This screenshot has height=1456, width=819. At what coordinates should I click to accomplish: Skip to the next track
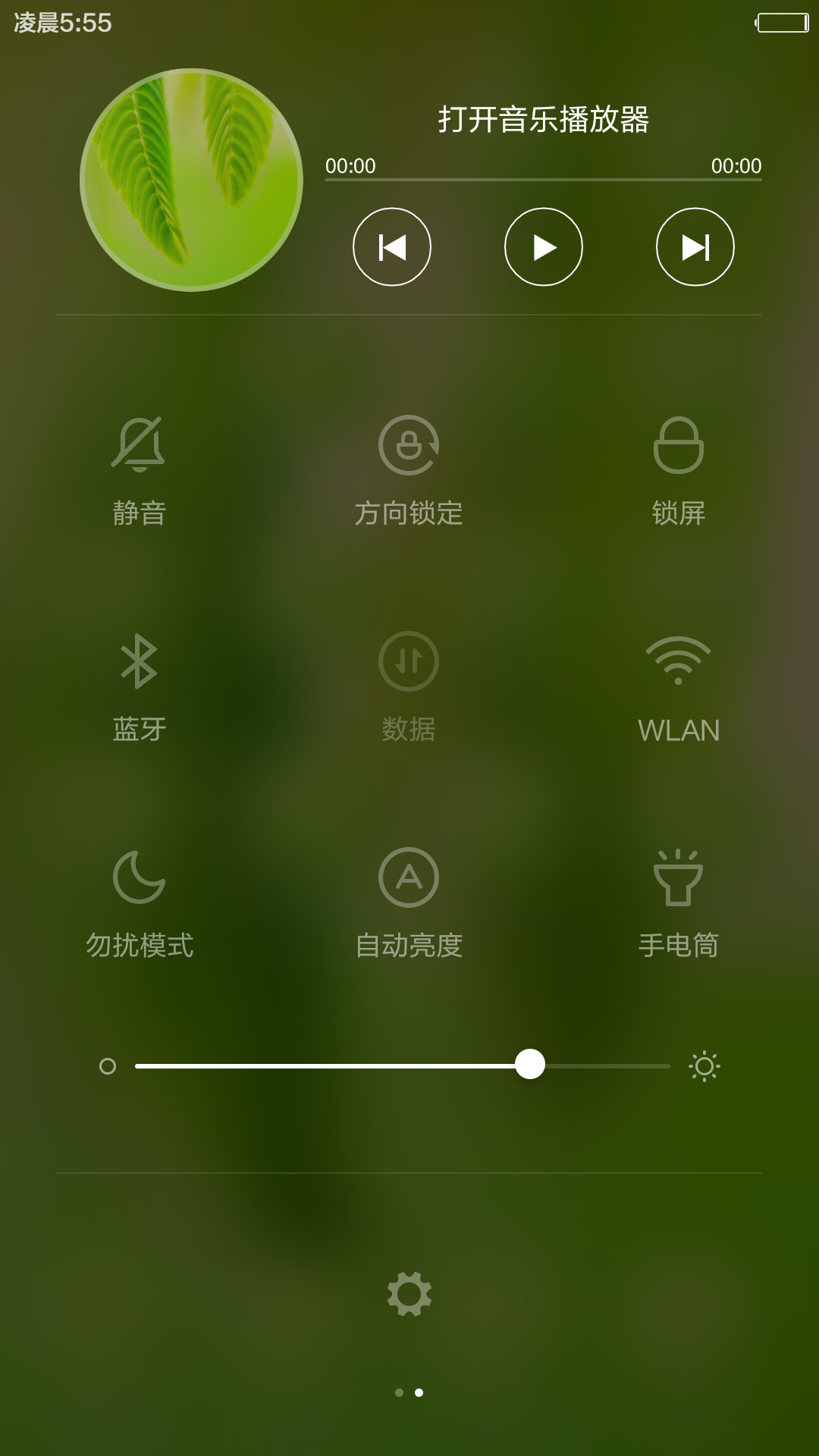[x=695, y=247]
